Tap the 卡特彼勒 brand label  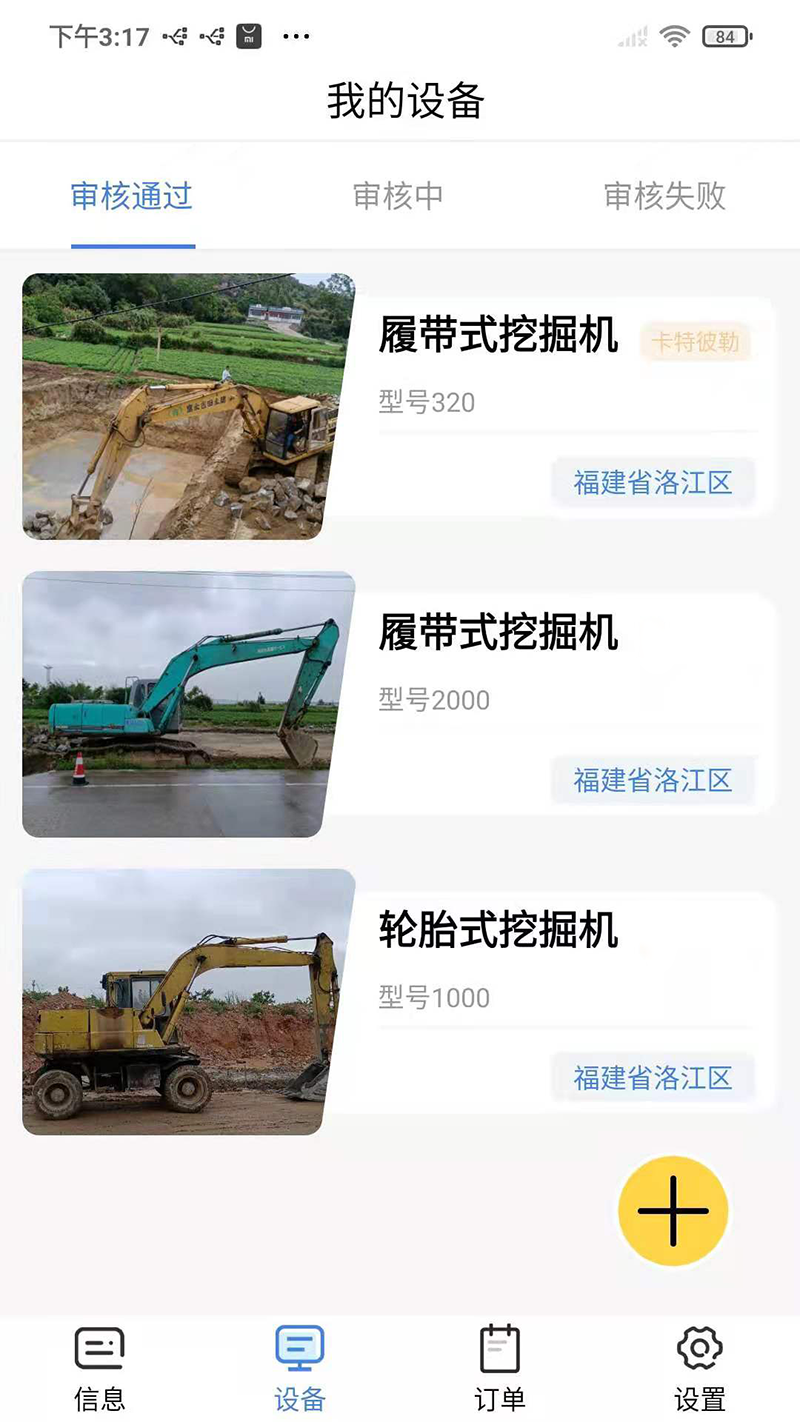[x=697, y=343]
